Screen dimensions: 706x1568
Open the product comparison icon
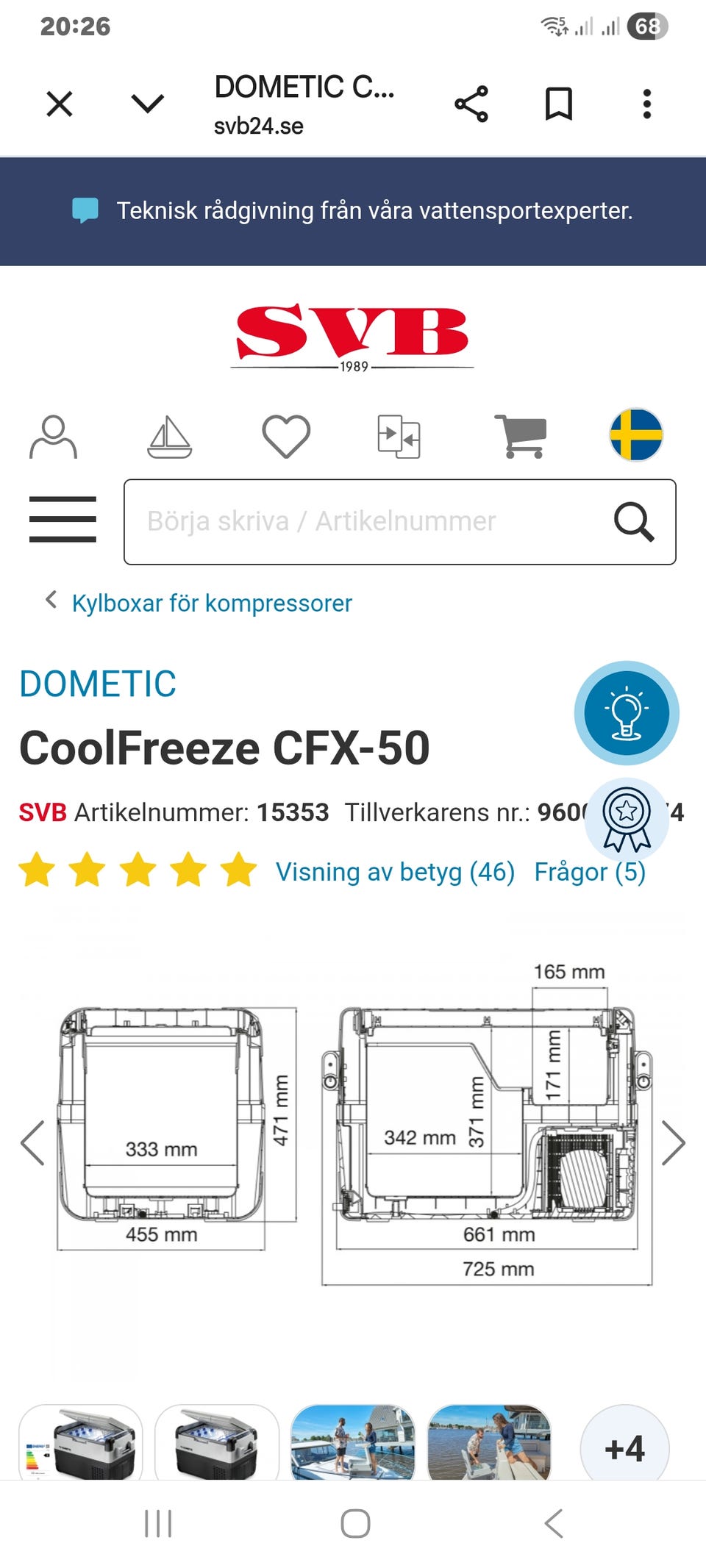399,437
